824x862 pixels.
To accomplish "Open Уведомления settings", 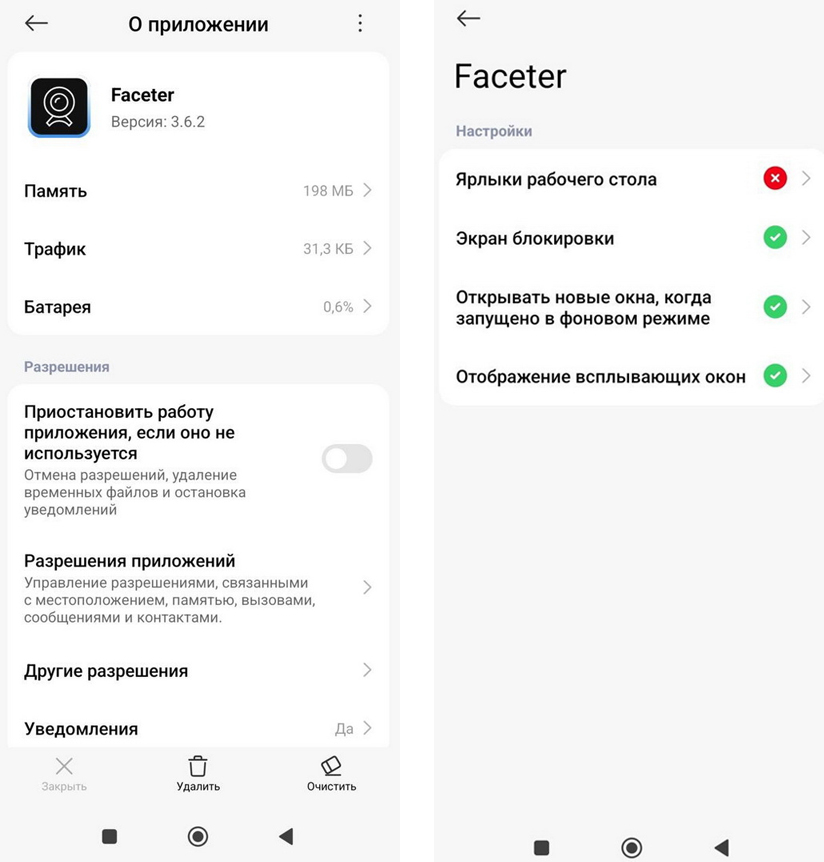I will [x=198, y=729].
